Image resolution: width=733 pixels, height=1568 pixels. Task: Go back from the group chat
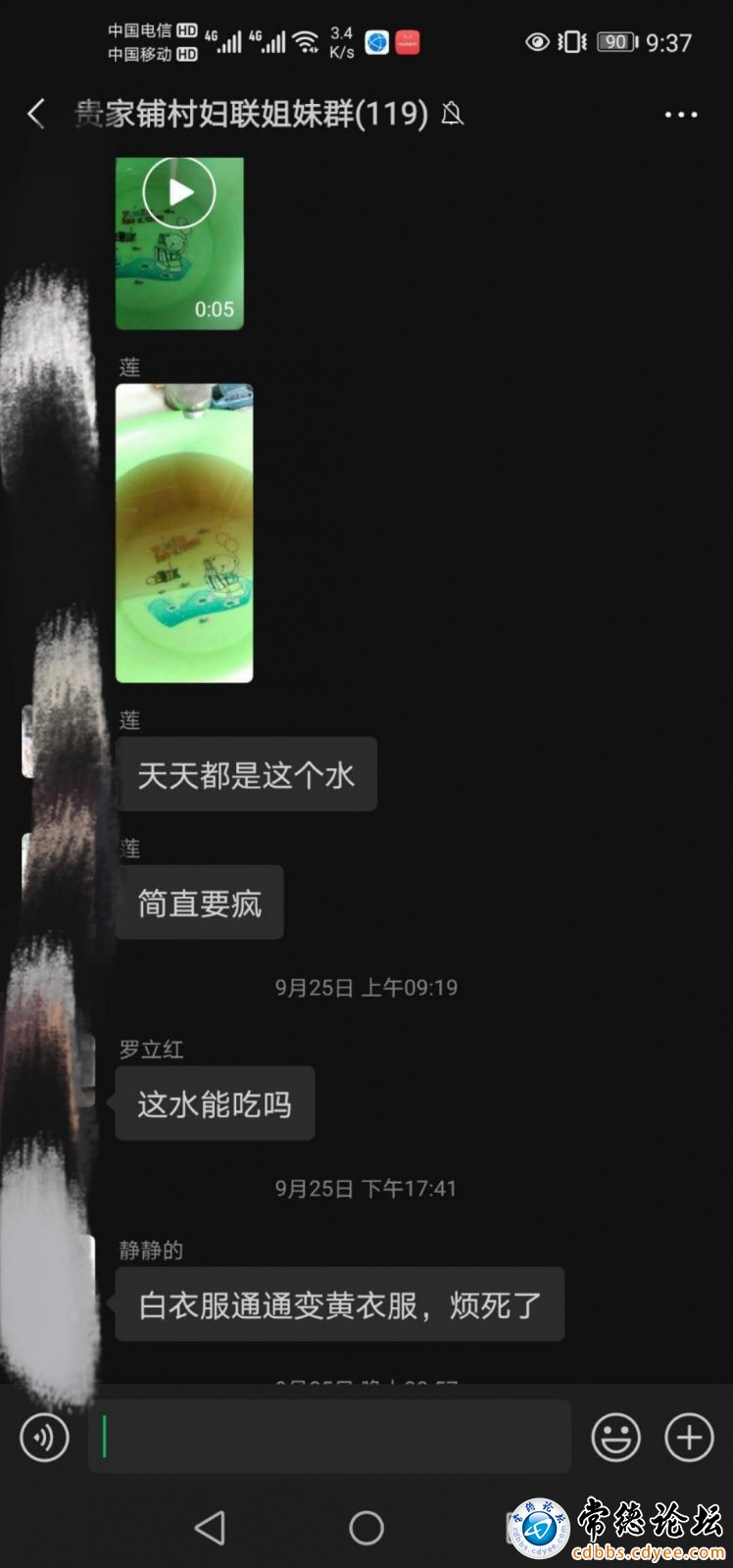tap(36, 115)
